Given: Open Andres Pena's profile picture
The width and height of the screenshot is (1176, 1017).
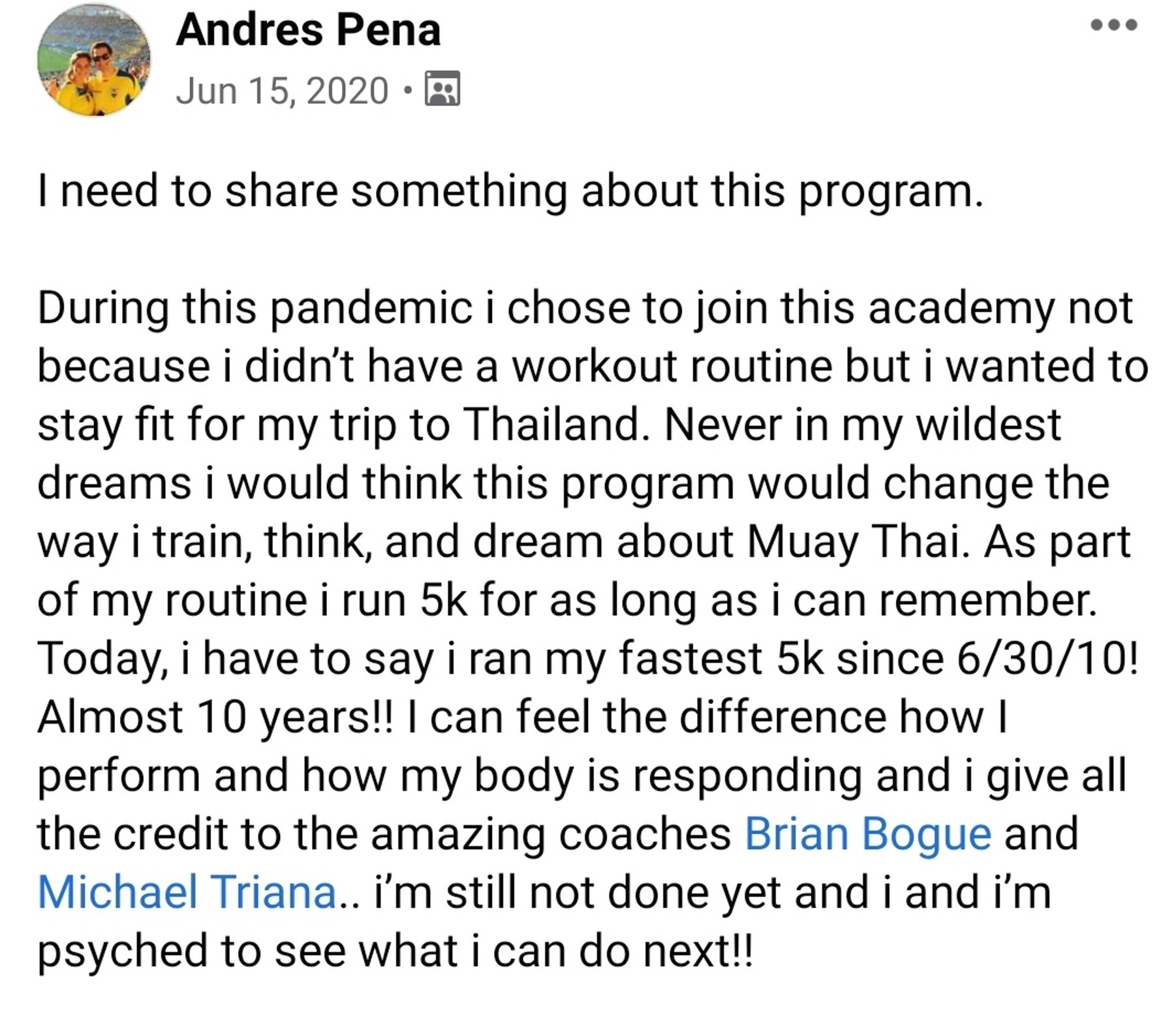Looking at the screenshot, I should (x=94, y=60).
